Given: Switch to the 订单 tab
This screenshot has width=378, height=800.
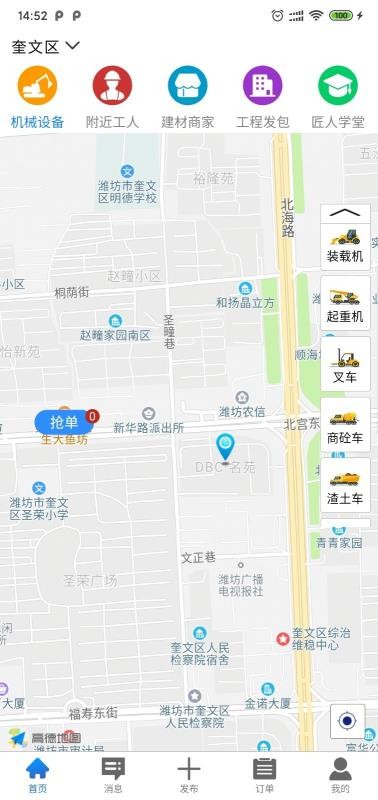Looking at the screenshot, I should (264, 776).
